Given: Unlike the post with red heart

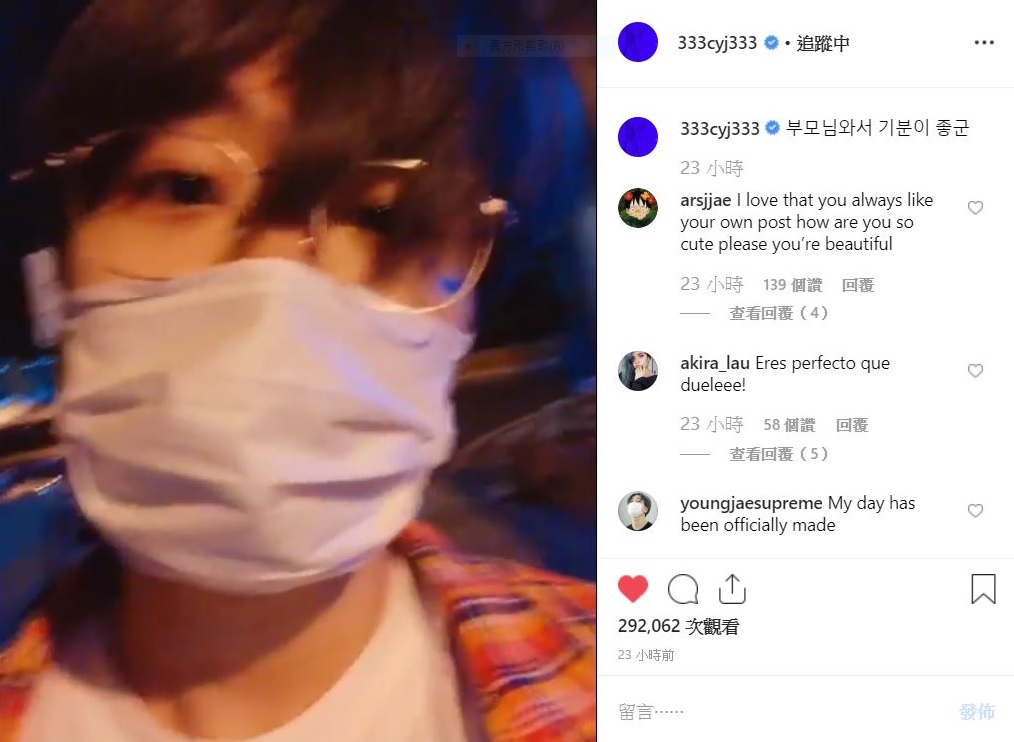Looking at the screenshot, I should (x=633, y=589).
